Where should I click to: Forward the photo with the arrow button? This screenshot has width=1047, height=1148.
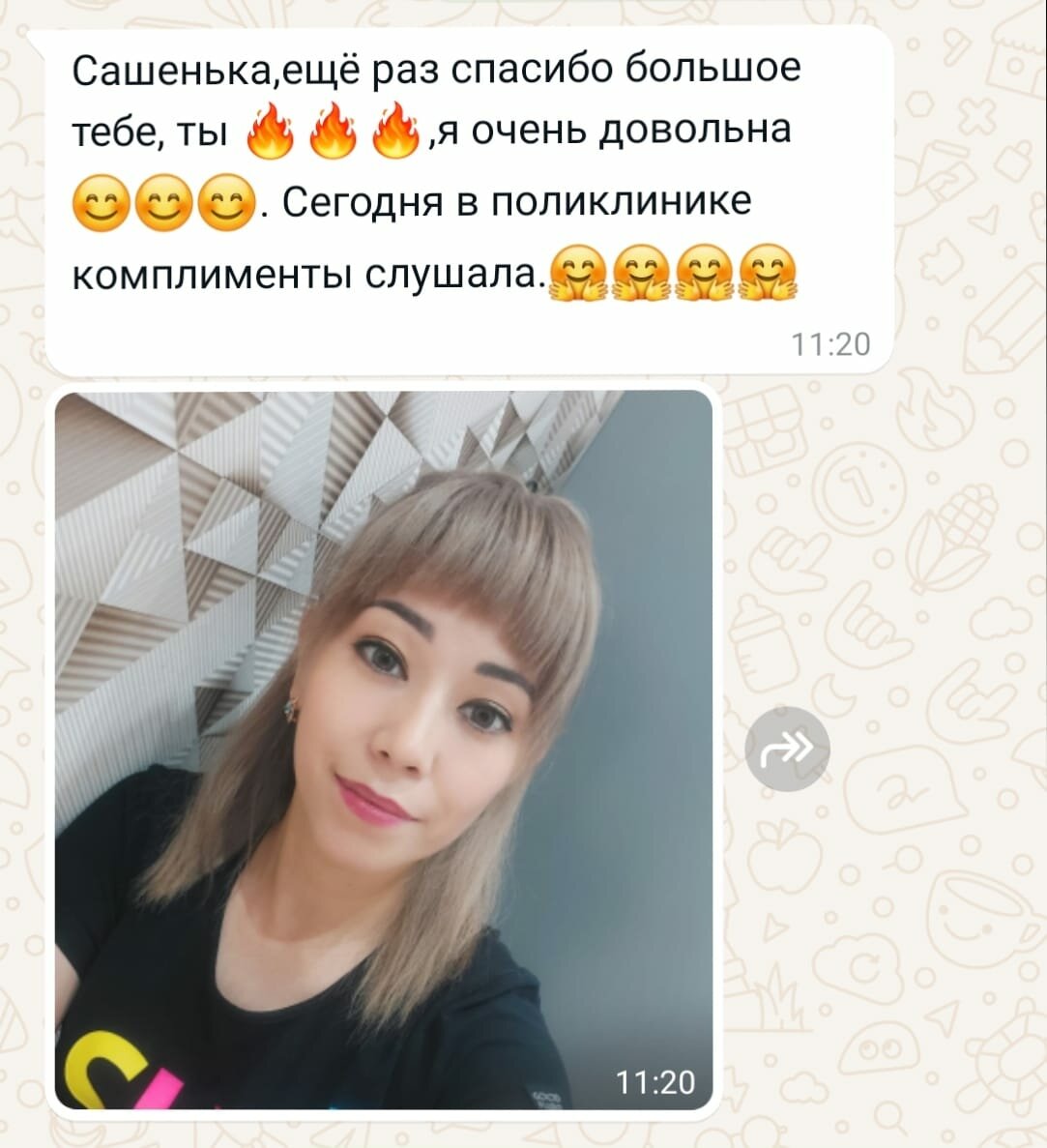point(787,750)
